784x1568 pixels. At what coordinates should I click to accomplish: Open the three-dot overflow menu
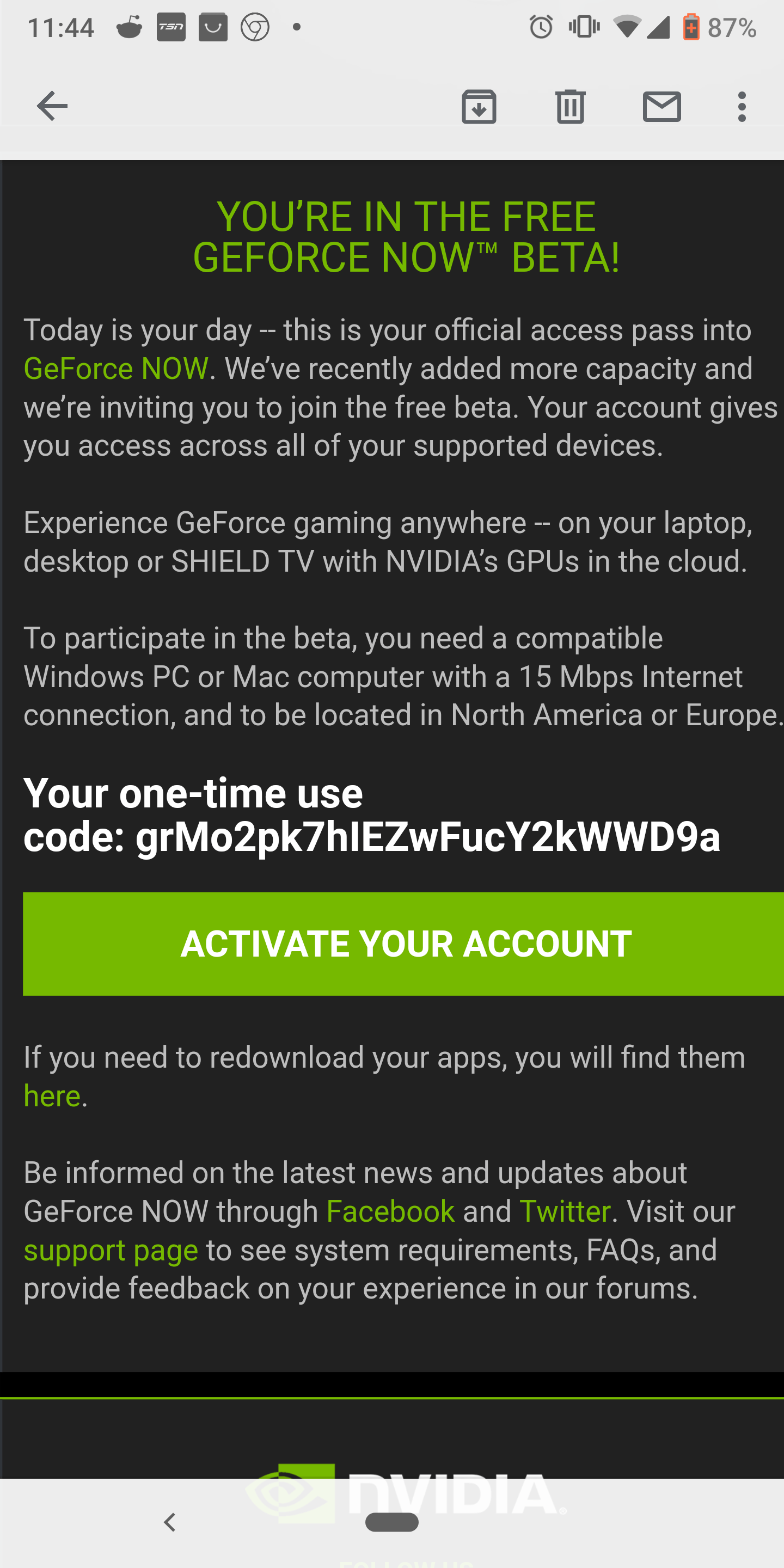pyautogui.click(x=742, y=107)
